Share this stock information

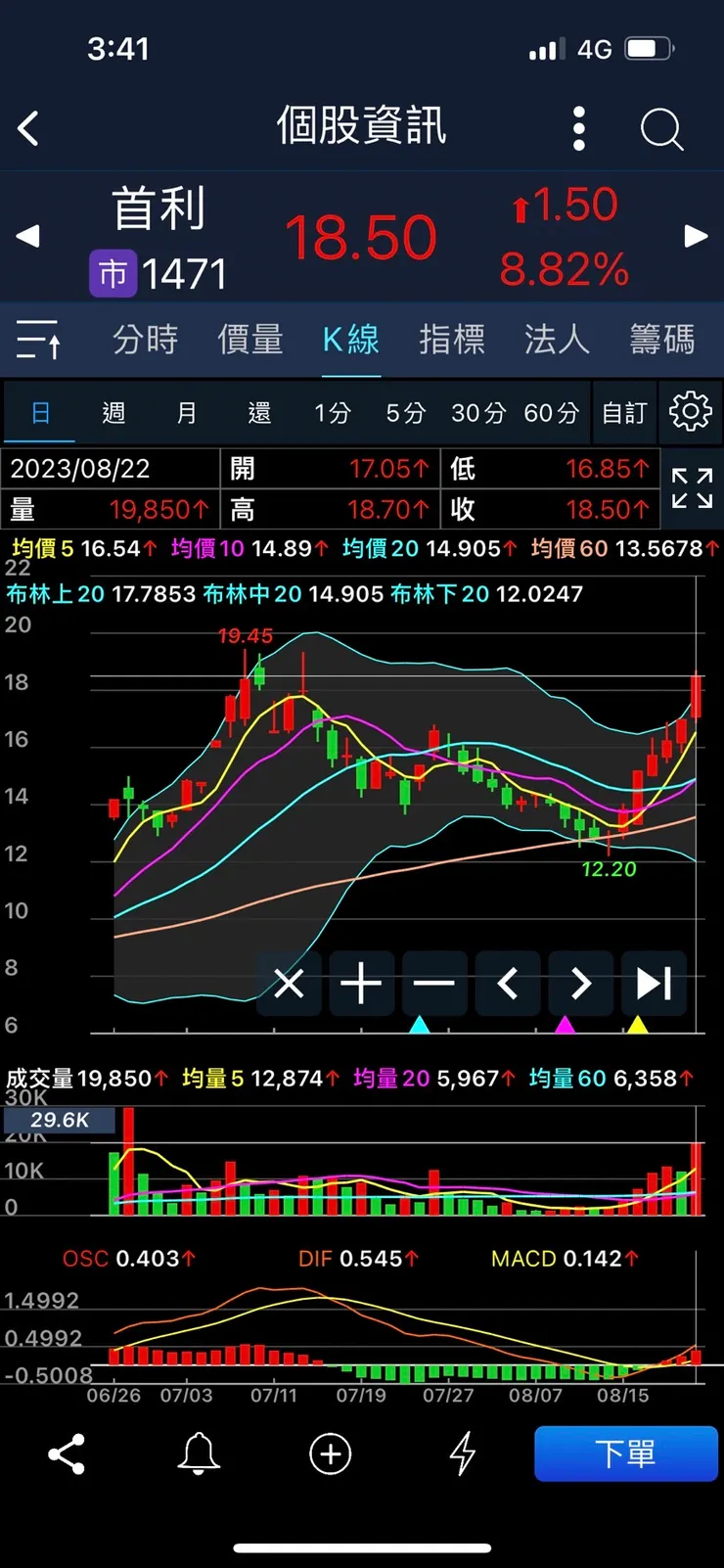point(66,1454)
